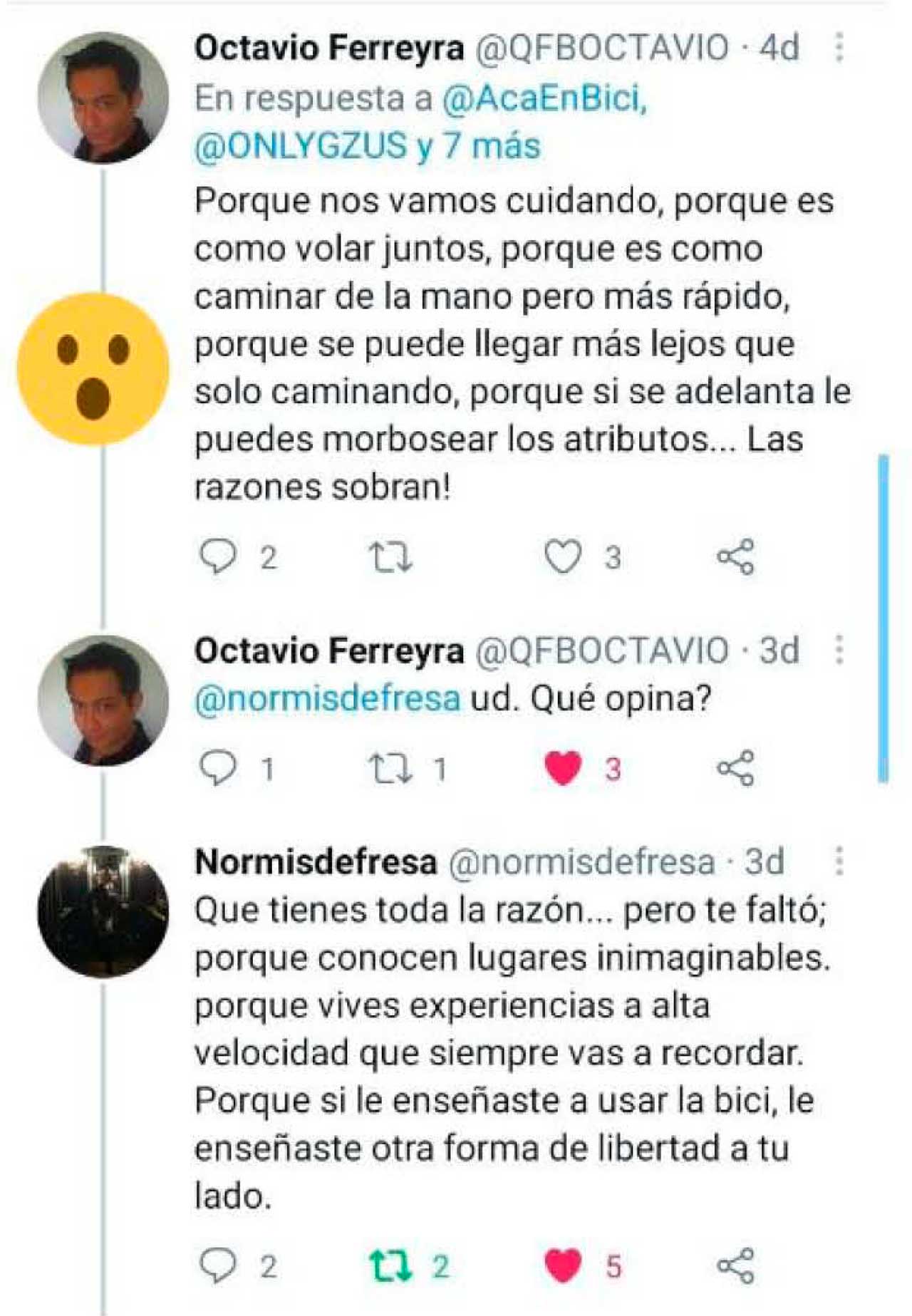Undo the retweet on Normisdefresa's tweet
The height and width of the screenshot is (1316, 912).
390,1266
